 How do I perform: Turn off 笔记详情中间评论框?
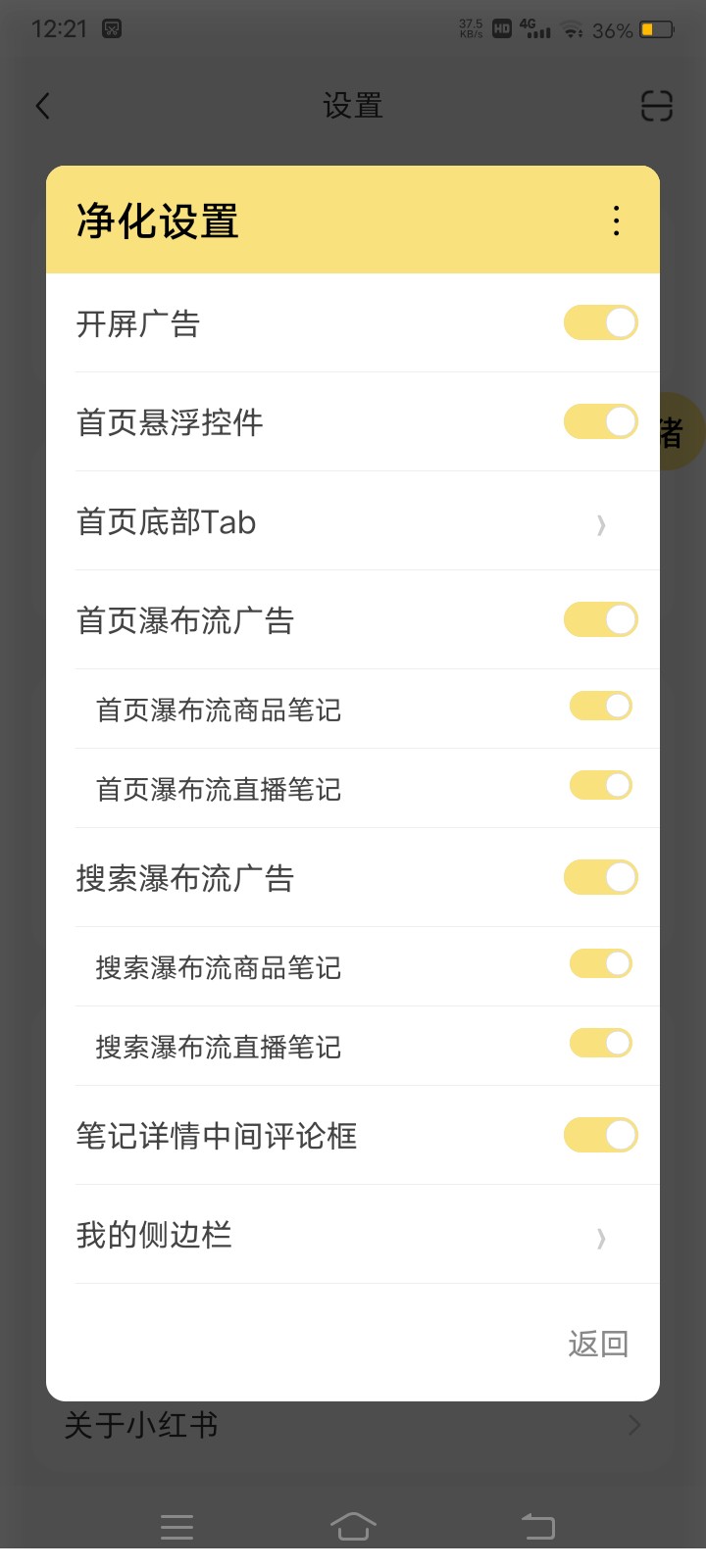(601, 1135)
